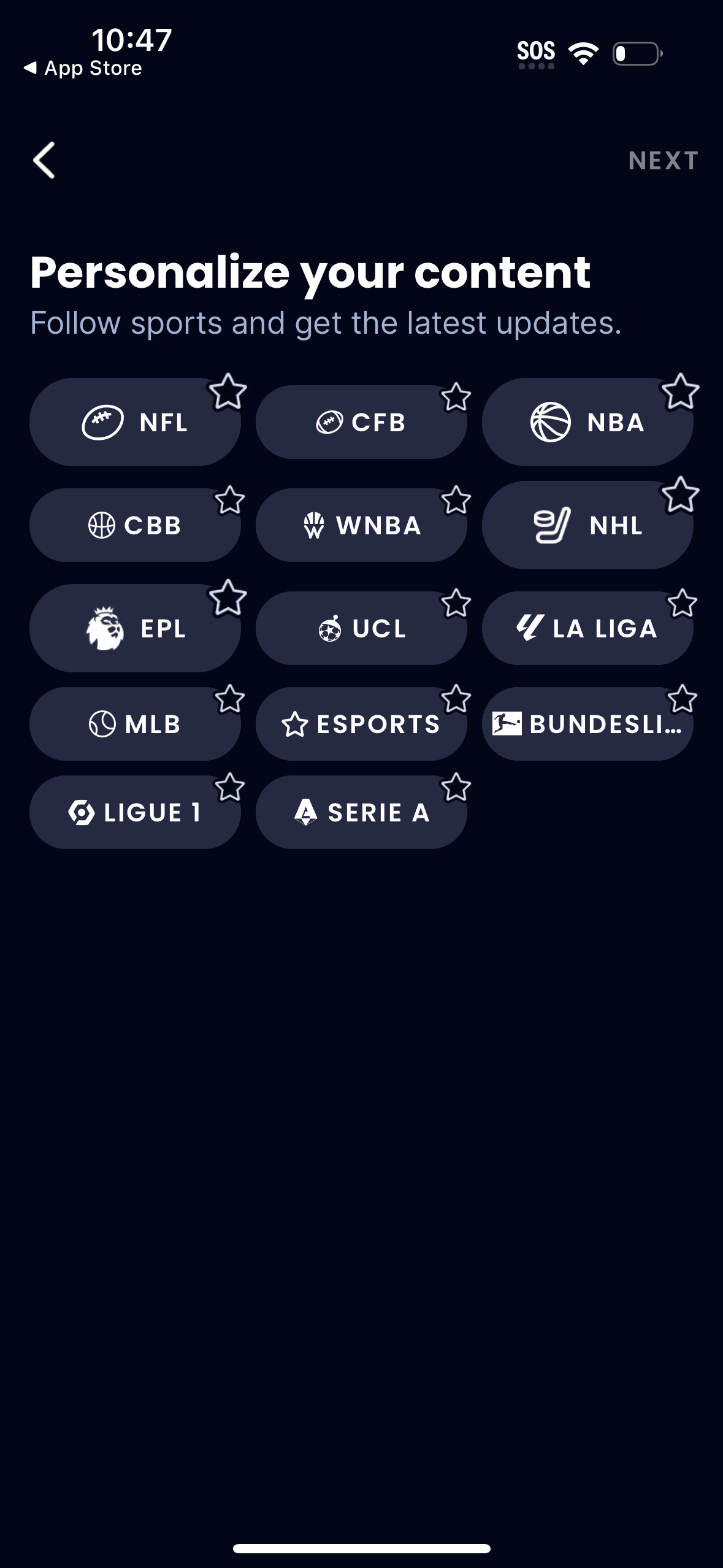Star the Esports category
Image resolution: width=723 pixels, height=1568 pixels.
pos(455,699)
